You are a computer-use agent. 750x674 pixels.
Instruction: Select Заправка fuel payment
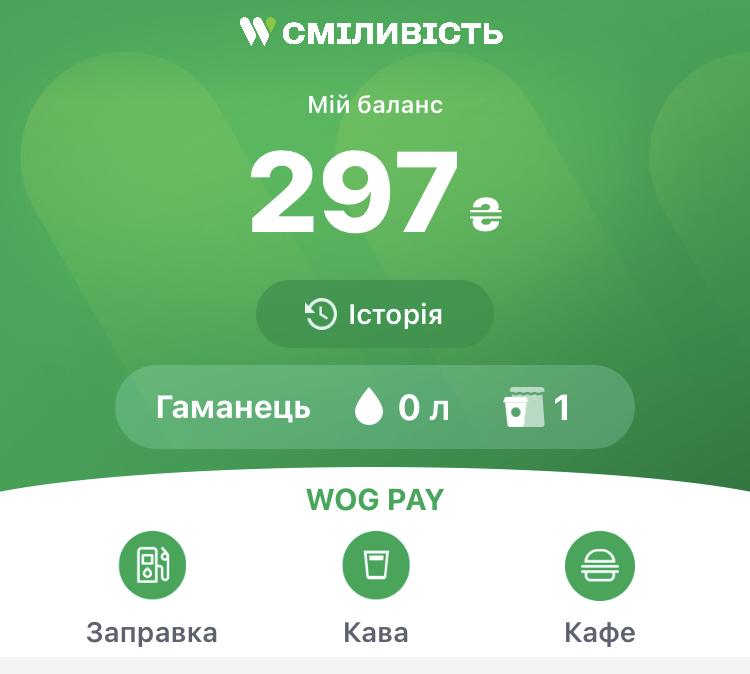coord(152,566)
